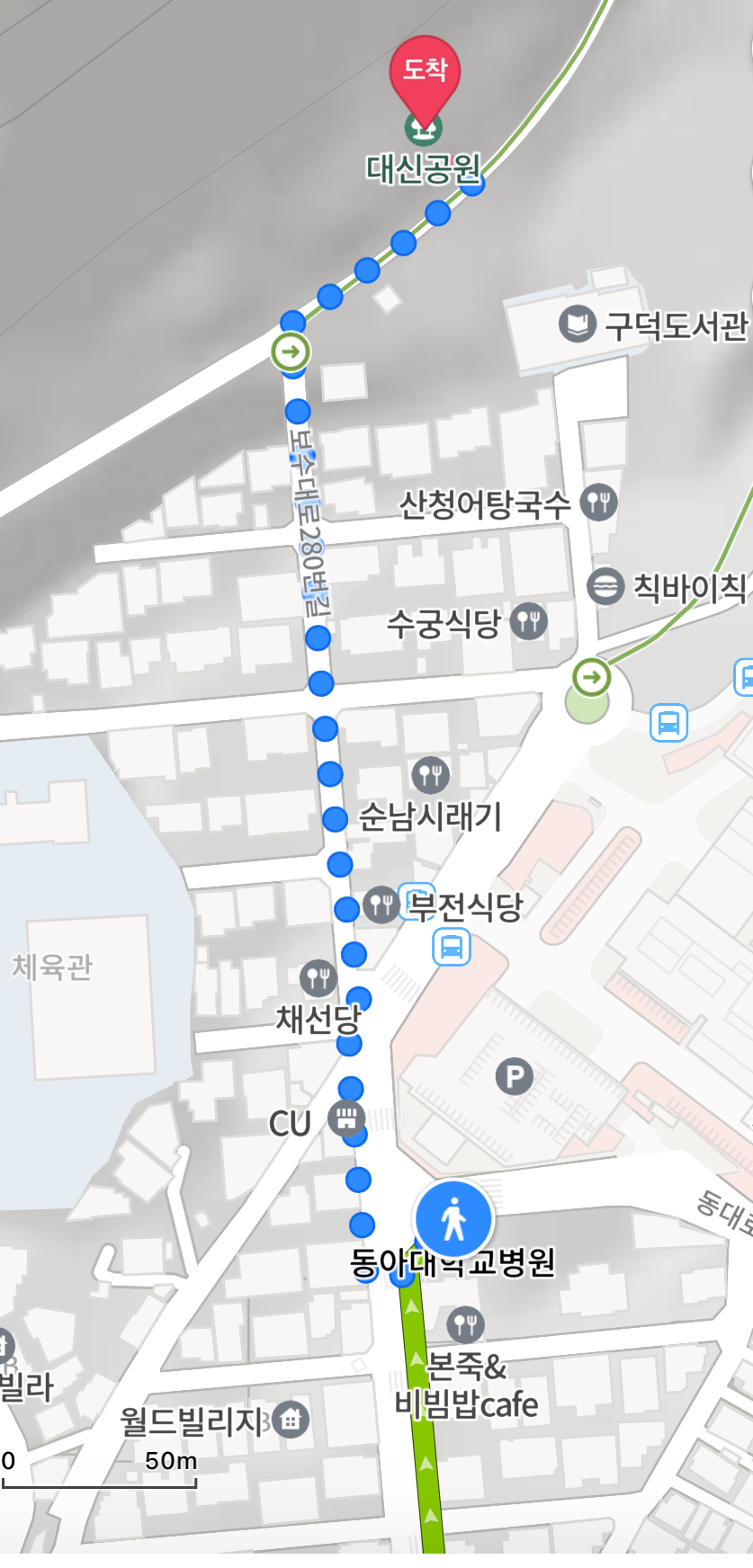
Task: Open the CU convenience store marker
Action: (x=346, y=1118)
